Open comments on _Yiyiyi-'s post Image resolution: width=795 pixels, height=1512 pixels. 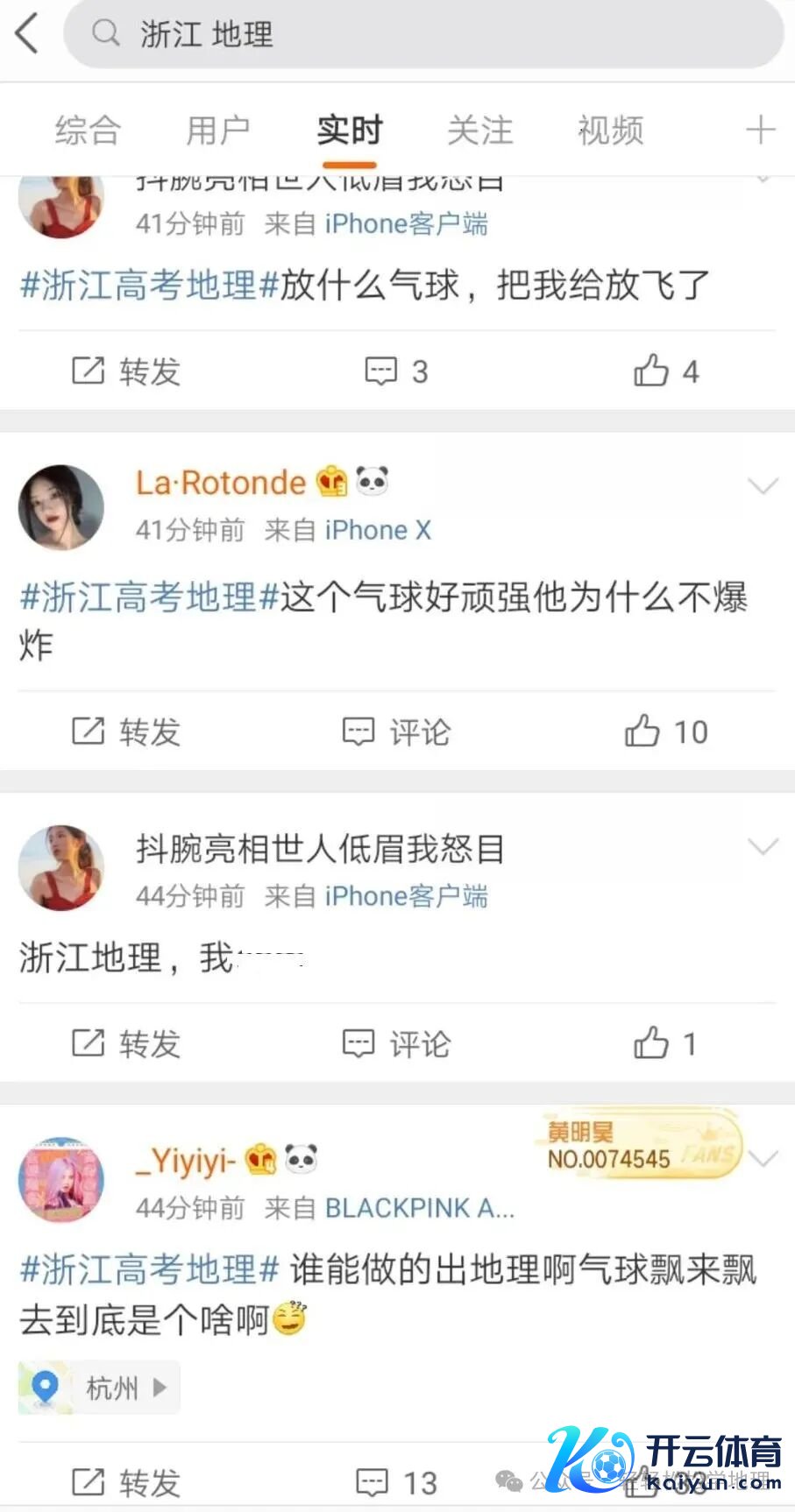396,1482
